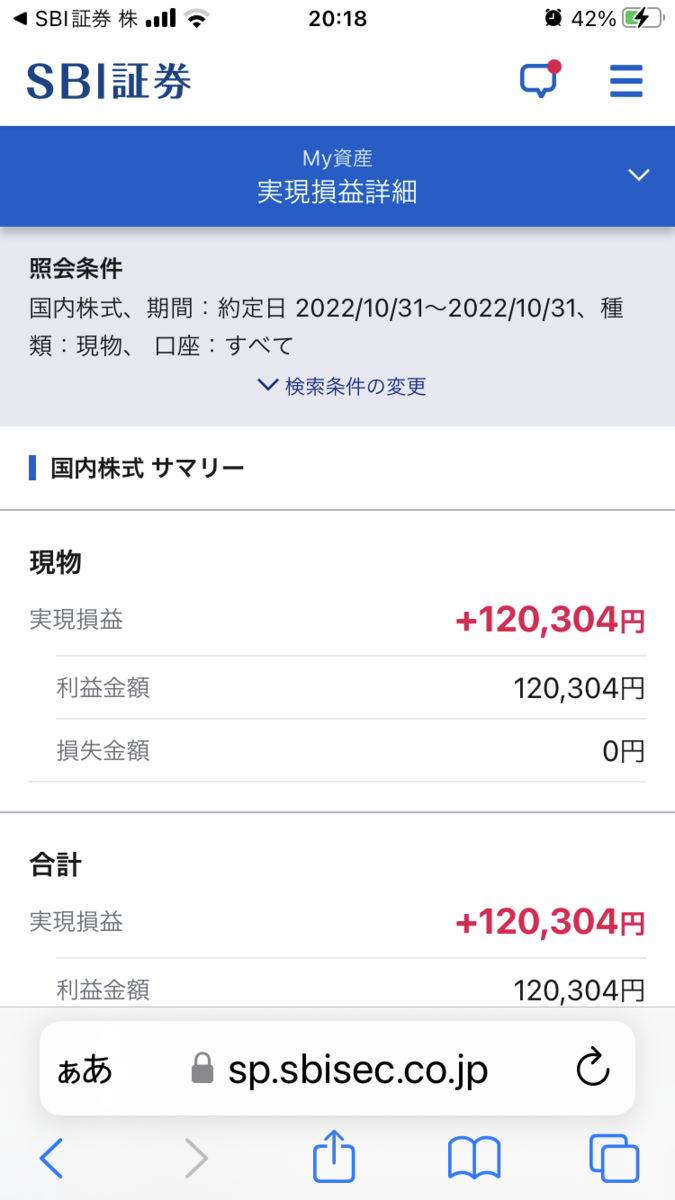Show all open Safari tabs
This screenshot has width=675, height=1200.
(613, 1159)
